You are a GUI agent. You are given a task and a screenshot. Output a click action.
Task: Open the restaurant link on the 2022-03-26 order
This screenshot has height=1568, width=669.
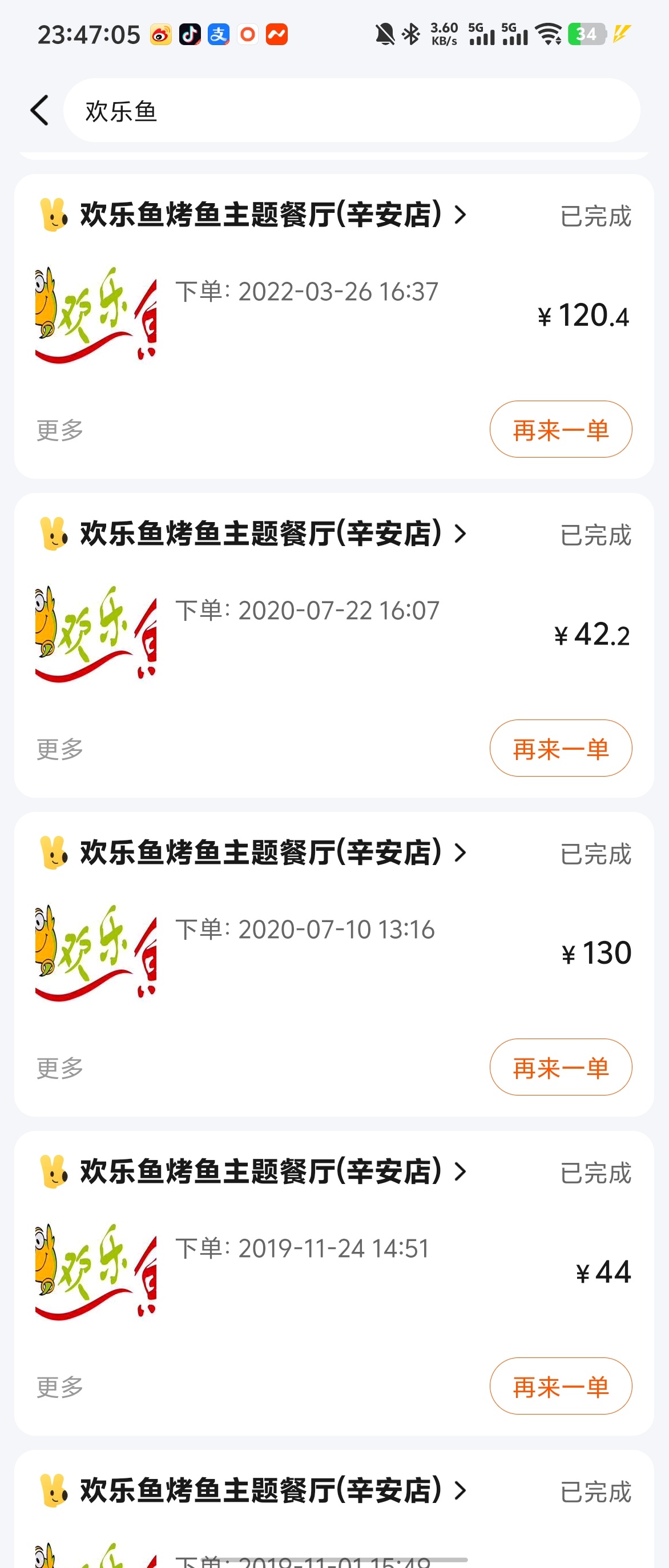click(x=262, y=215)
